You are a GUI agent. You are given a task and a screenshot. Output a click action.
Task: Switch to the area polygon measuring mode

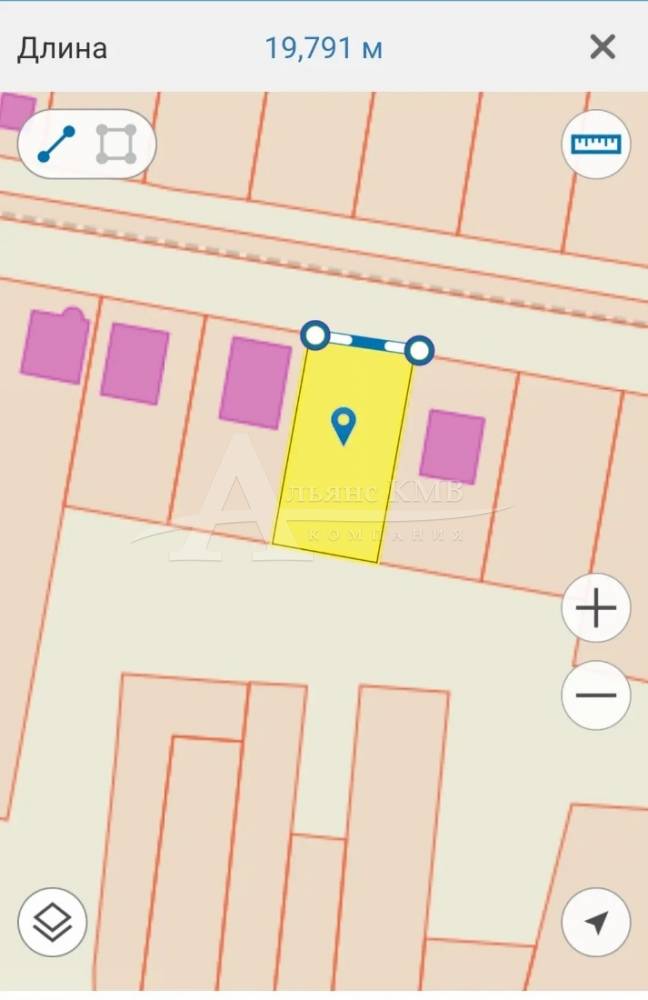point(116,145)
